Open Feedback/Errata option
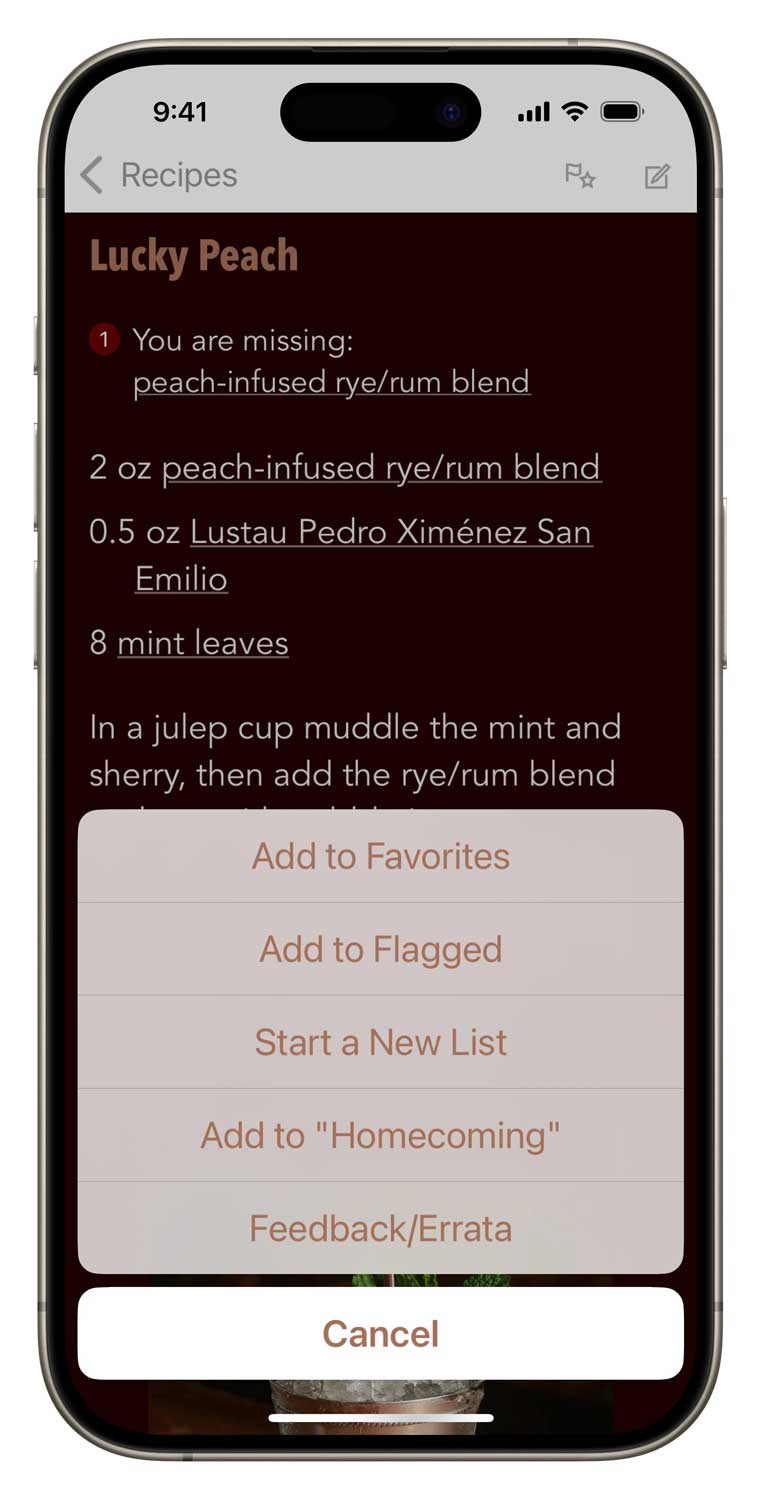 pyautogui.click(x=380, y=1228)
